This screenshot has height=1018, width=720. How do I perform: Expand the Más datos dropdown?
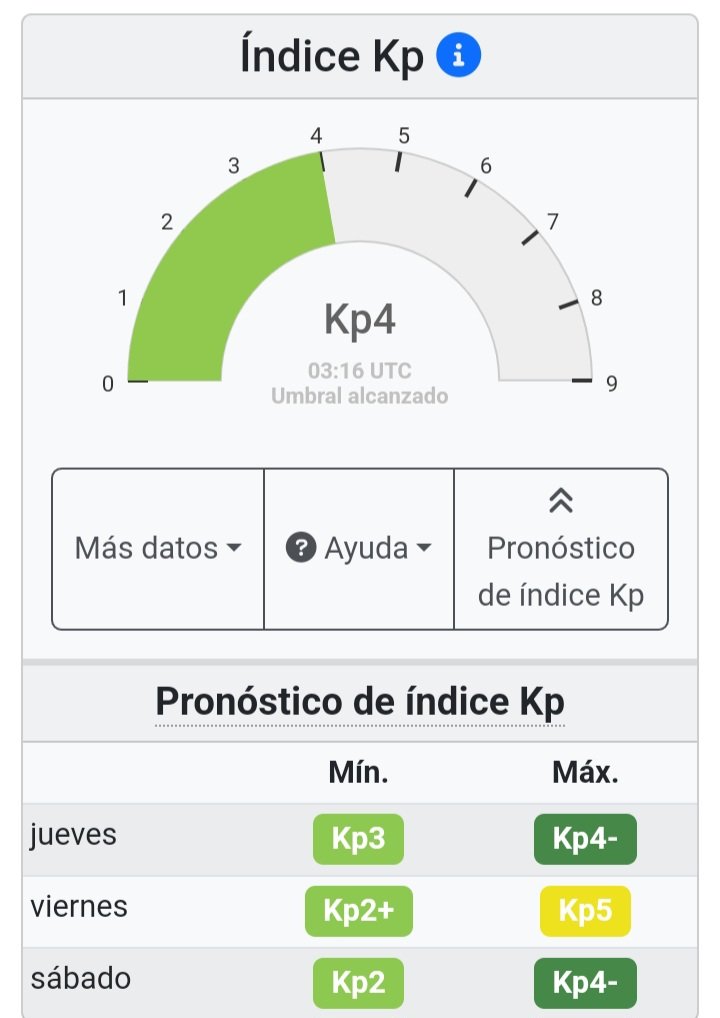pos(158,549)
